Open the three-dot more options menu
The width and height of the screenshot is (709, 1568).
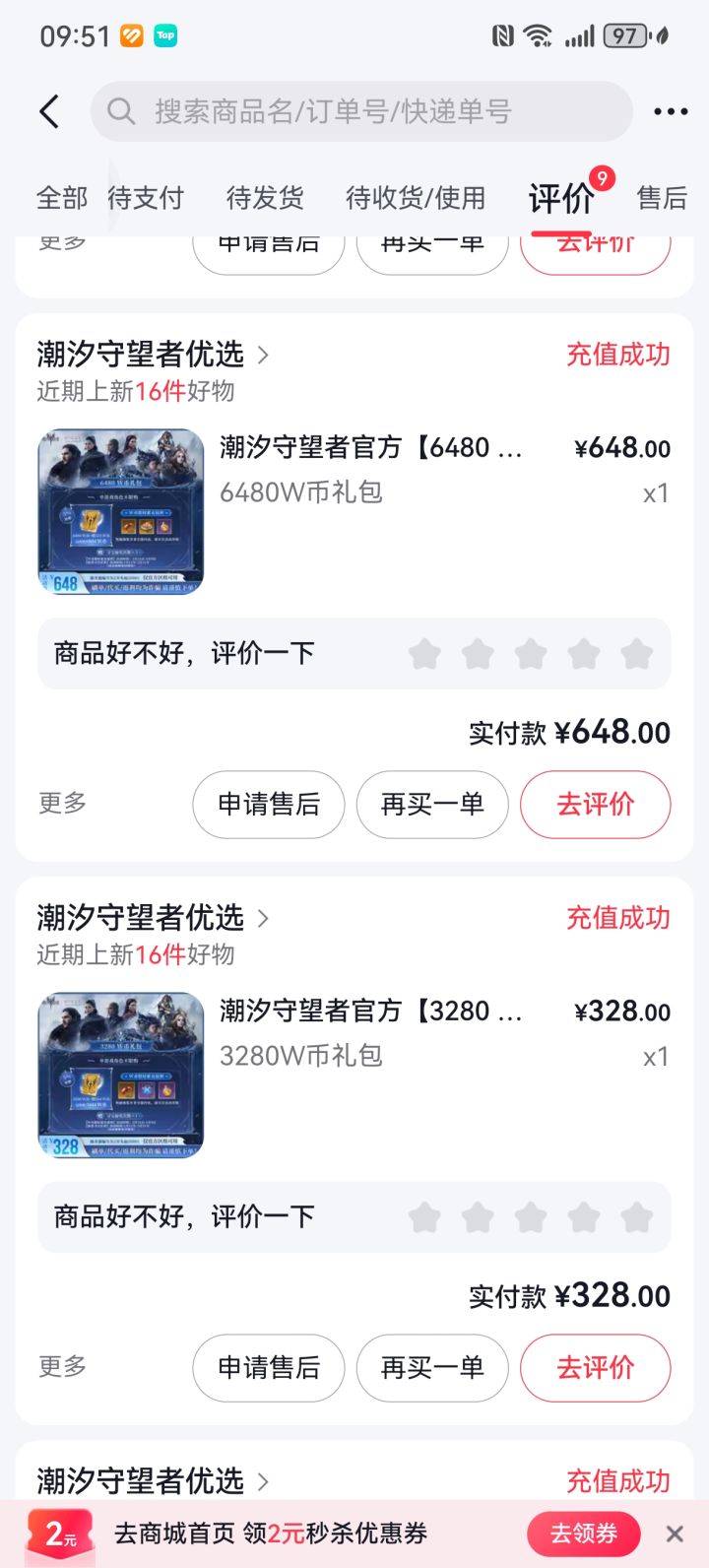670,111
